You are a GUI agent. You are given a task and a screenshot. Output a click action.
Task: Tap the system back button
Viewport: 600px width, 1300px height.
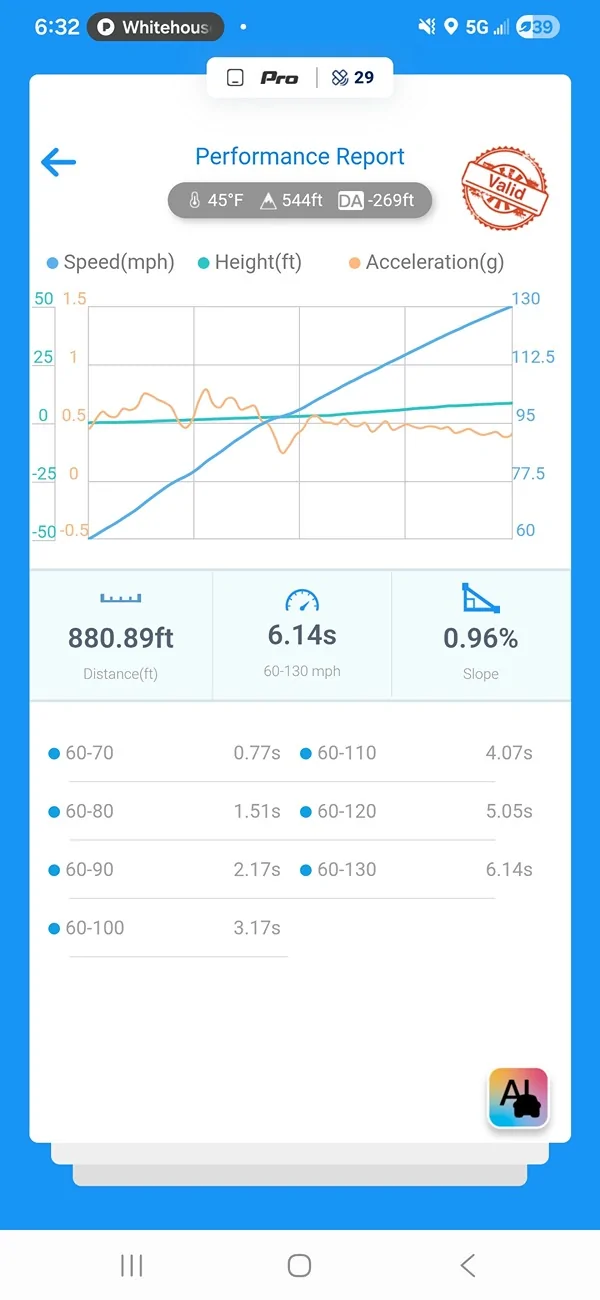467,1265
